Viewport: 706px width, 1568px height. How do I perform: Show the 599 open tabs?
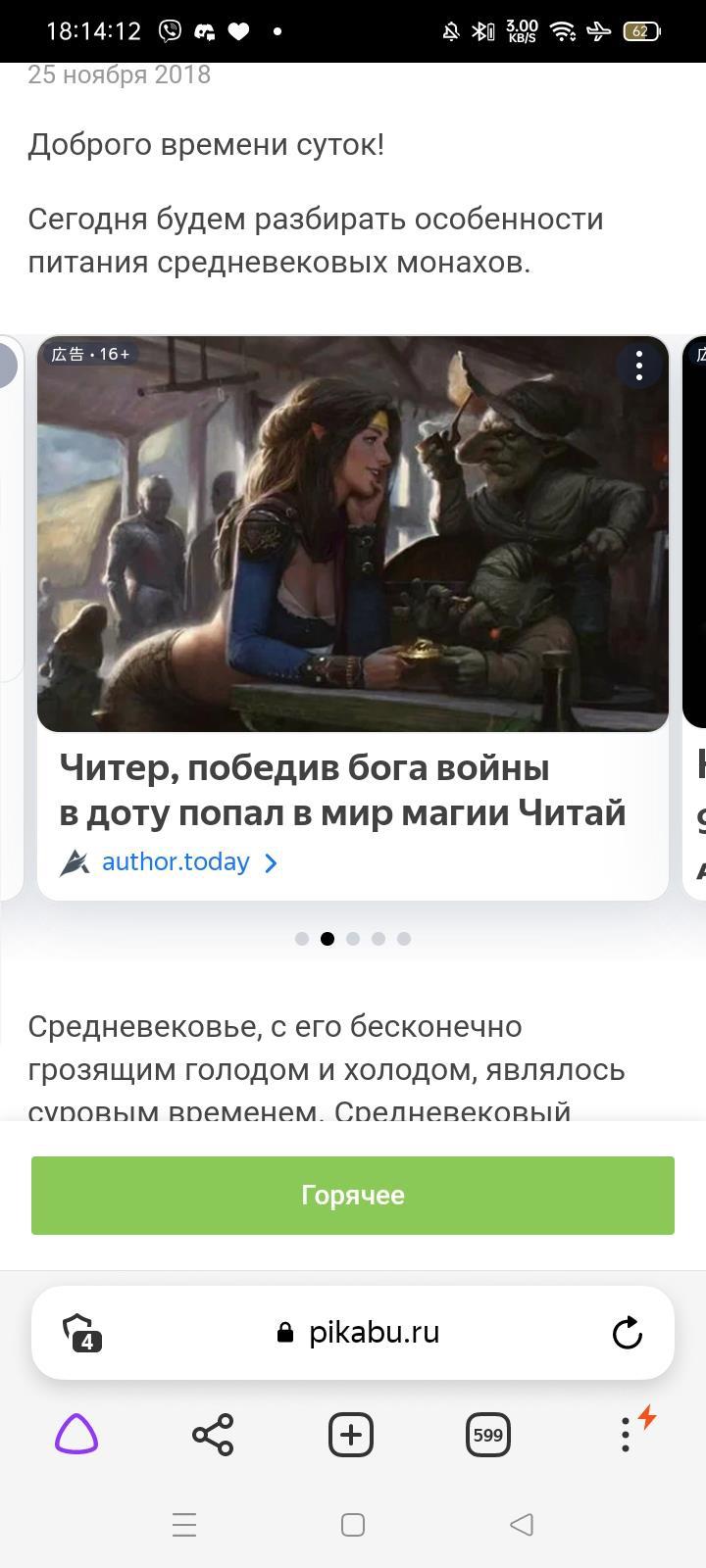pyautogui.click(x=487, y=1436)
